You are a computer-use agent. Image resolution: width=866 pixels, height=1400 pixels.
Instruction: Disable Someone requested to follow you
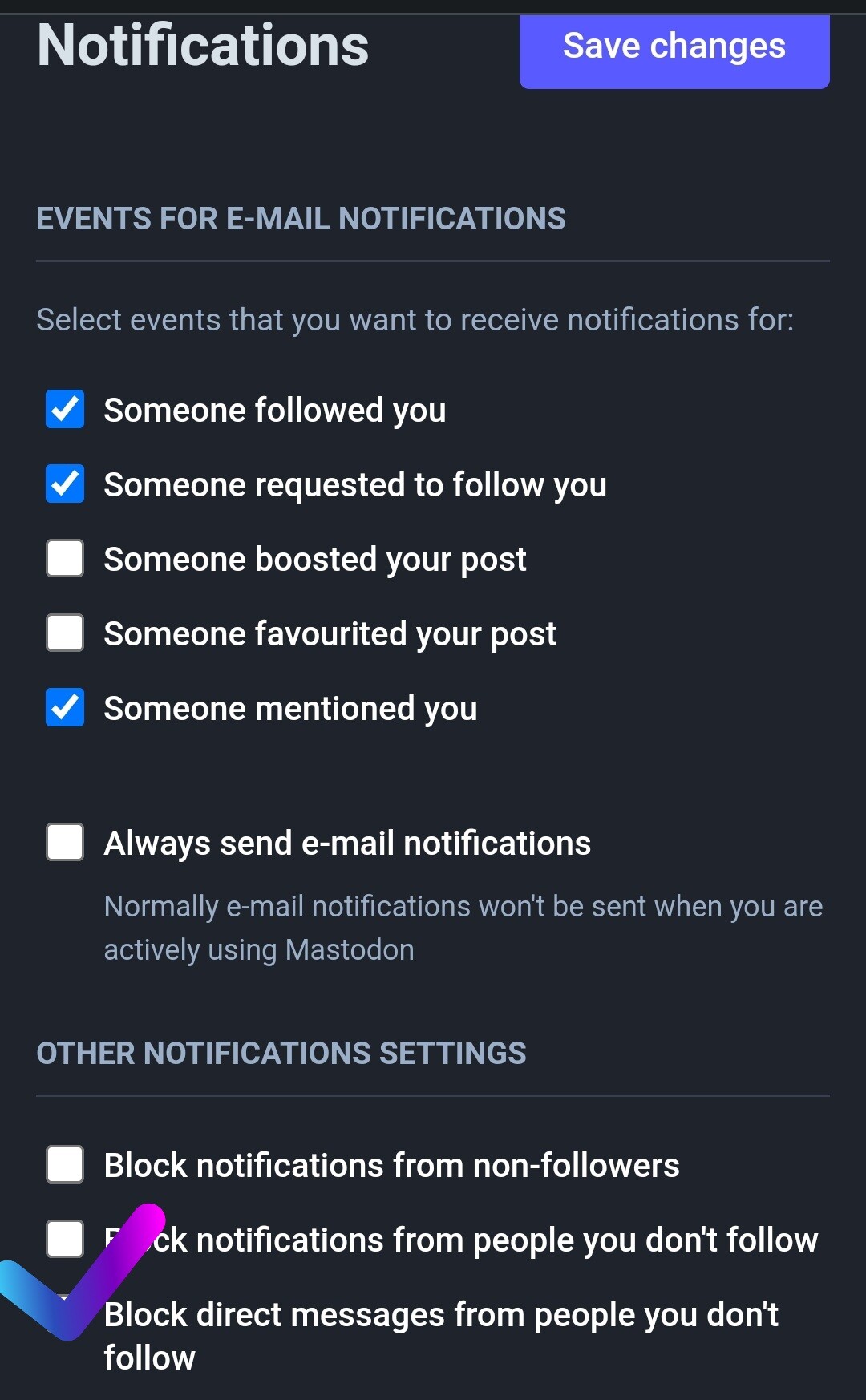[65, 484]
